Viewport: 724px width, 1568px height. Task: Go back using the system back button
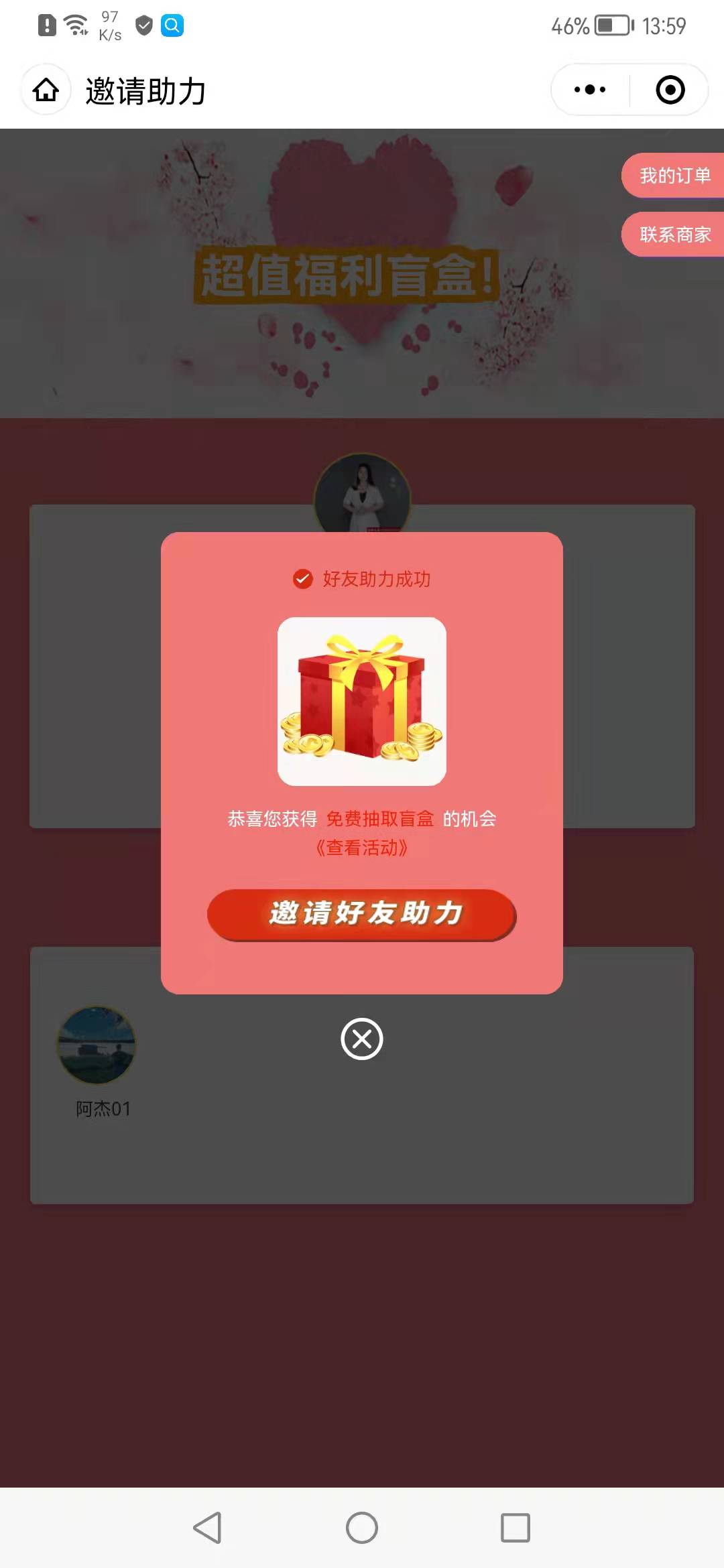click(x=208, y=1528)
